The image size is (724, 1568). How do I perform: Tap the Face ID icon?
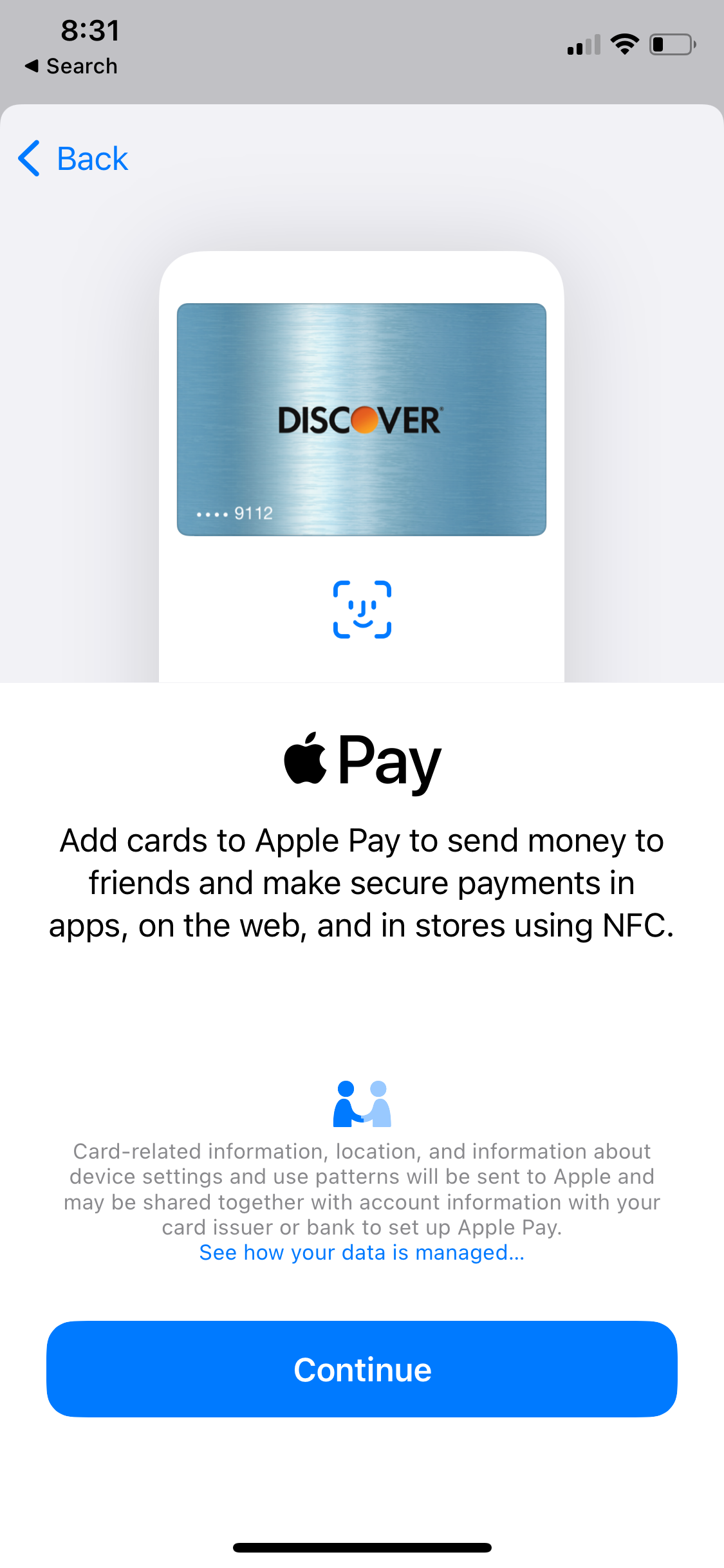[x=362, y=608]
